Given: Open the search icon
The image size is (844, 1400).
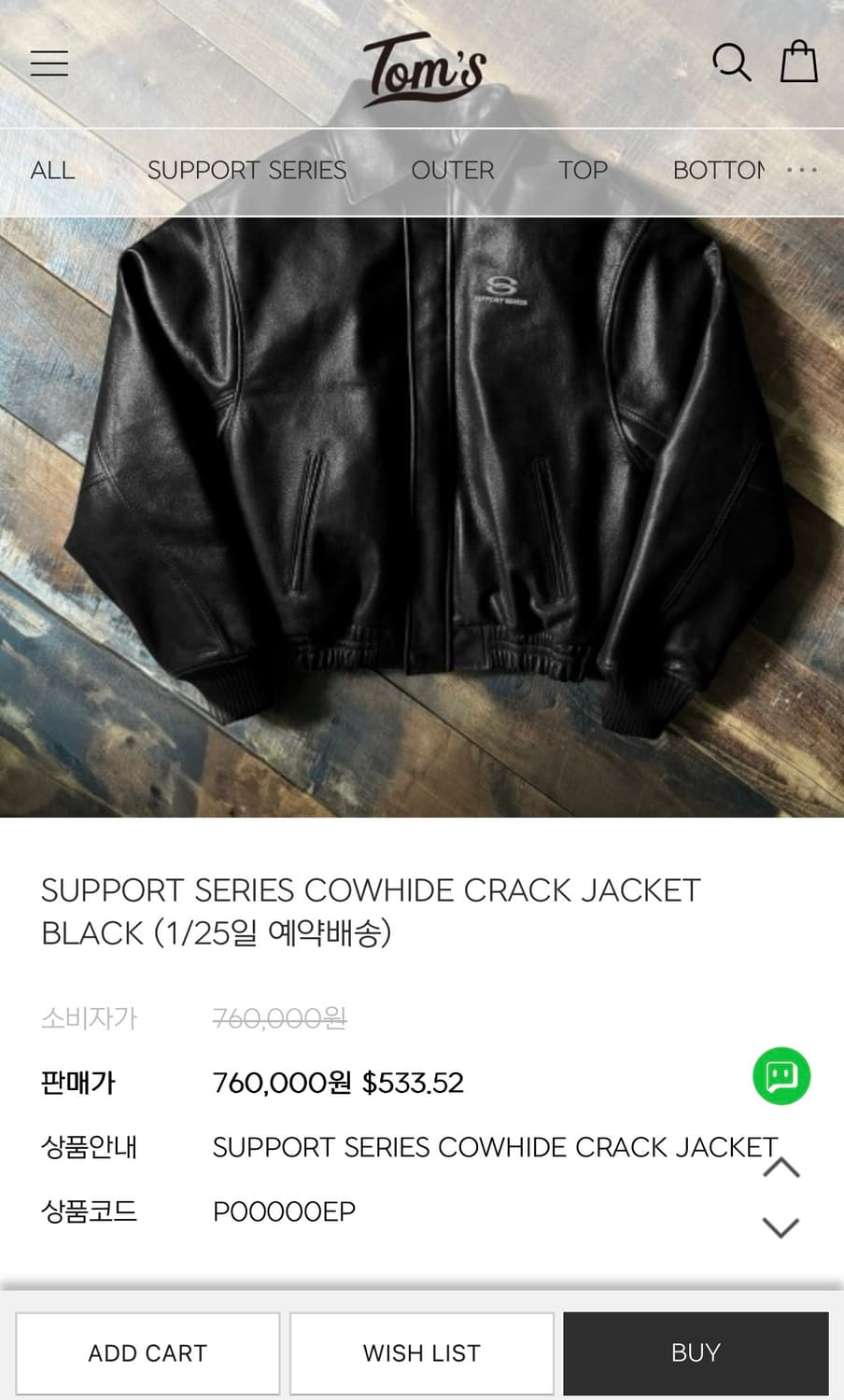Looking at the screenshot, I should click(x=733, y=63).
